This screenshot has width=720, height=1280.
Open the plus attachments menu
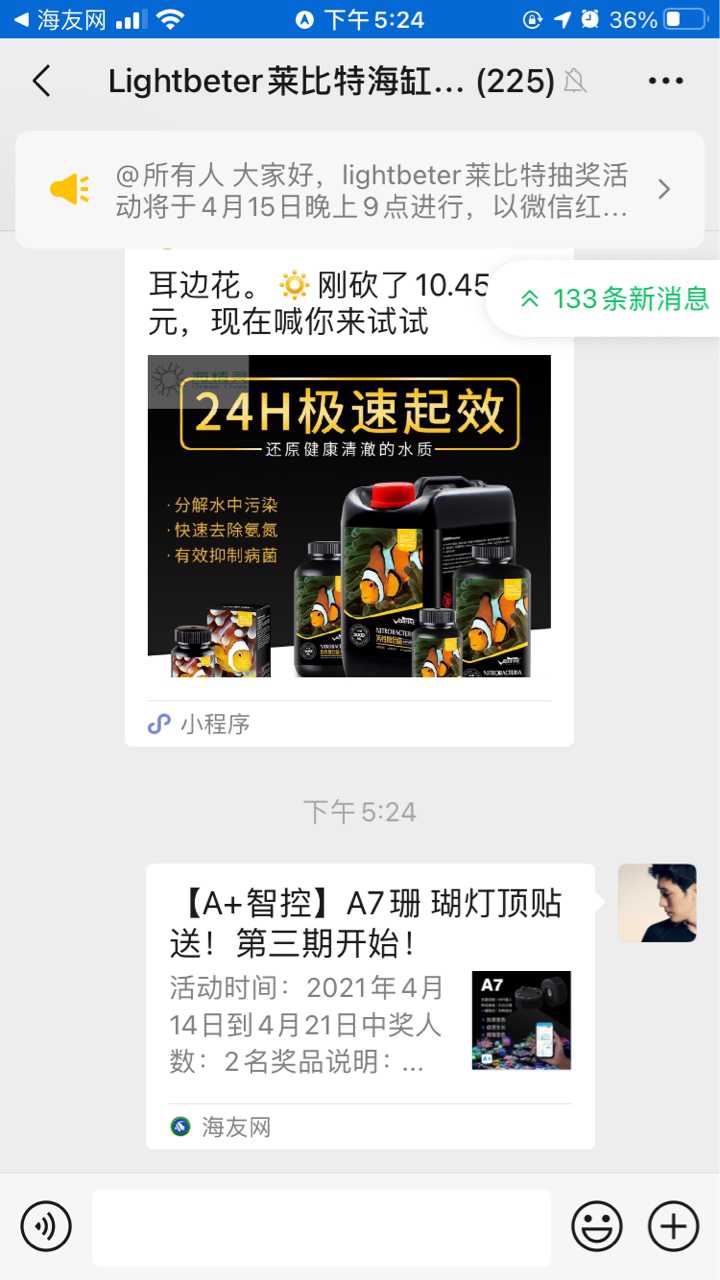click(x=674, y=1226)
